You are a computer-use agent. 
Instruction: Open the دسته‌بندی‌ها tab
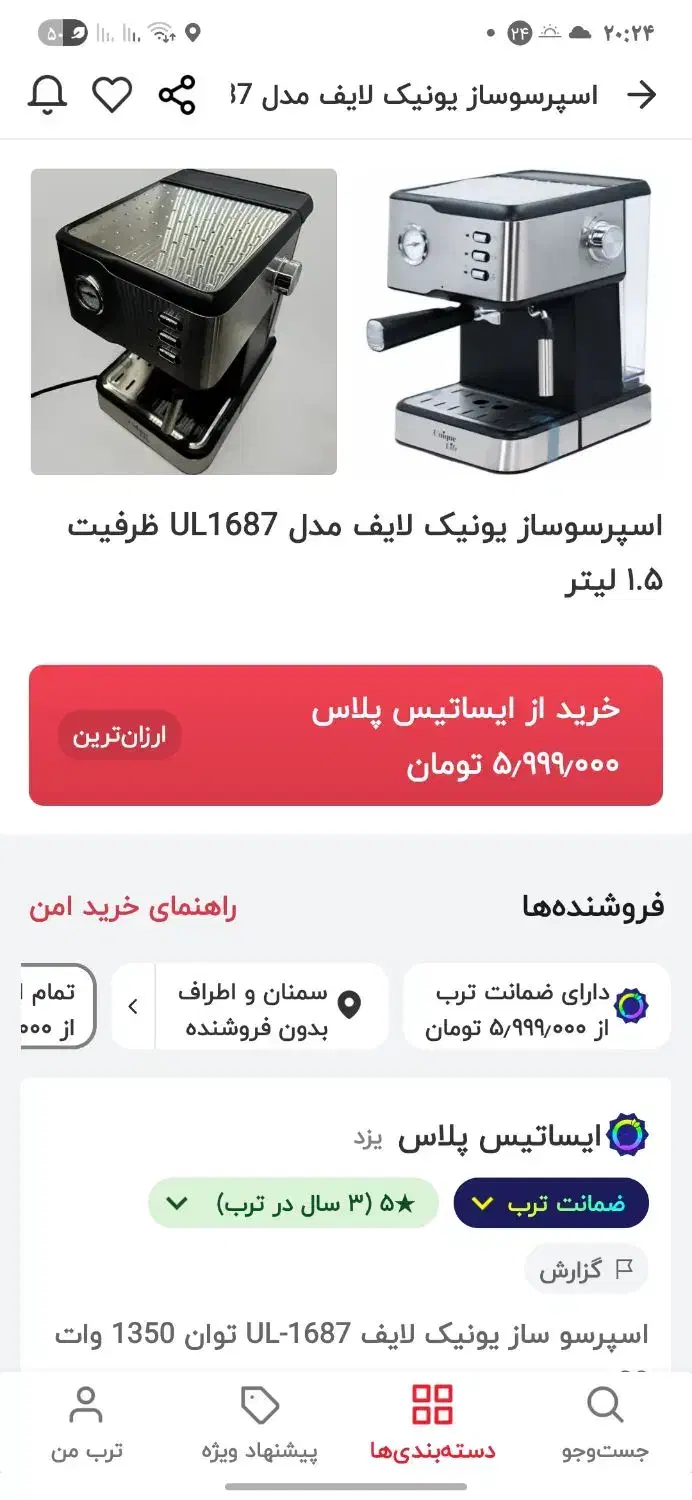pos(432,1425)
